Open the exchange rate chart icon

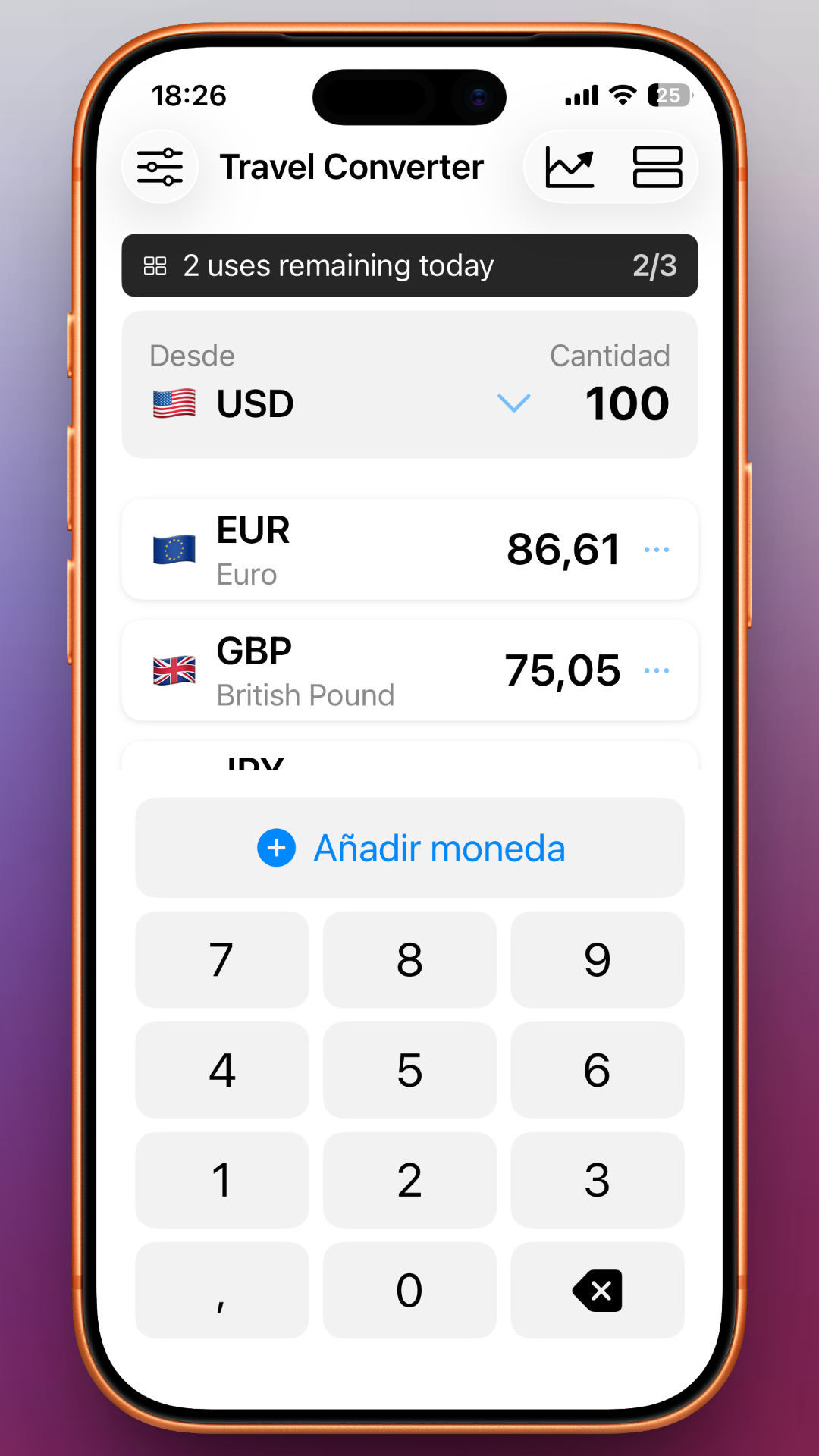[x=571, y=166]
